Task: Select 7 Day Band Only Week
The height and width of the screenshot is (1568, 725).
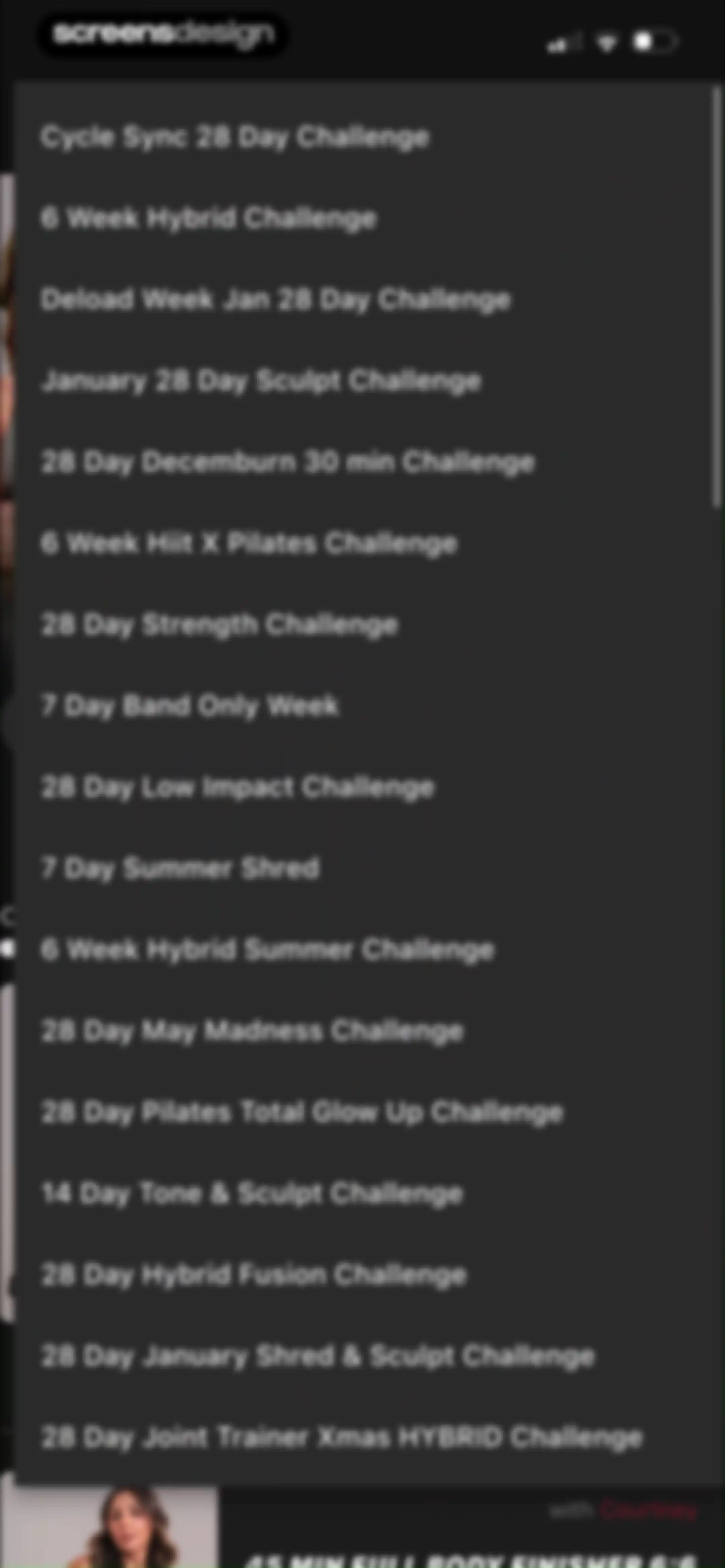Action: tap(362, 706)
